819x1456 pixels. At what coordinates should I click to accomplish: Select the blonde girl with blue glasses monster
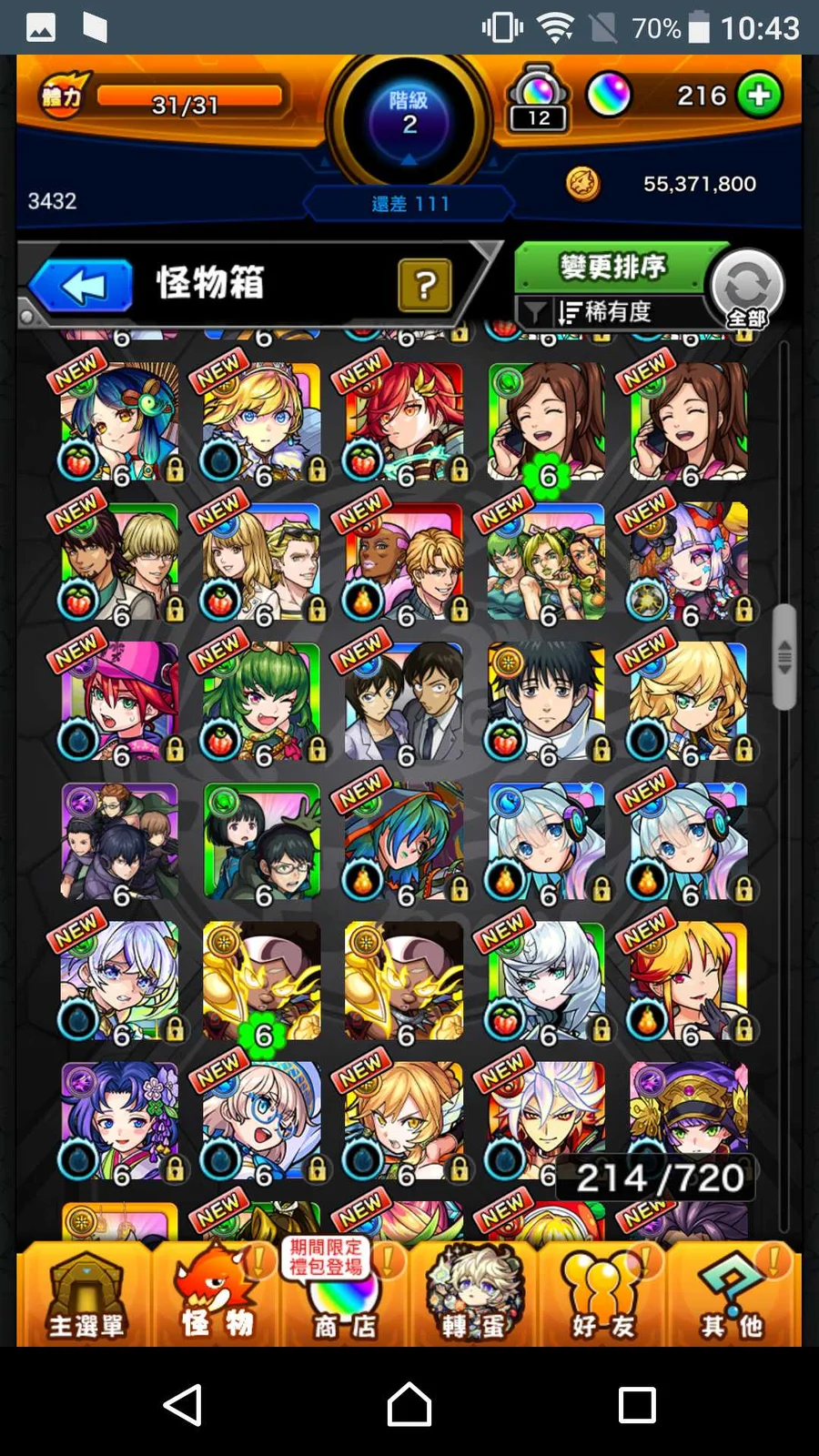[x=262, y=1121]
